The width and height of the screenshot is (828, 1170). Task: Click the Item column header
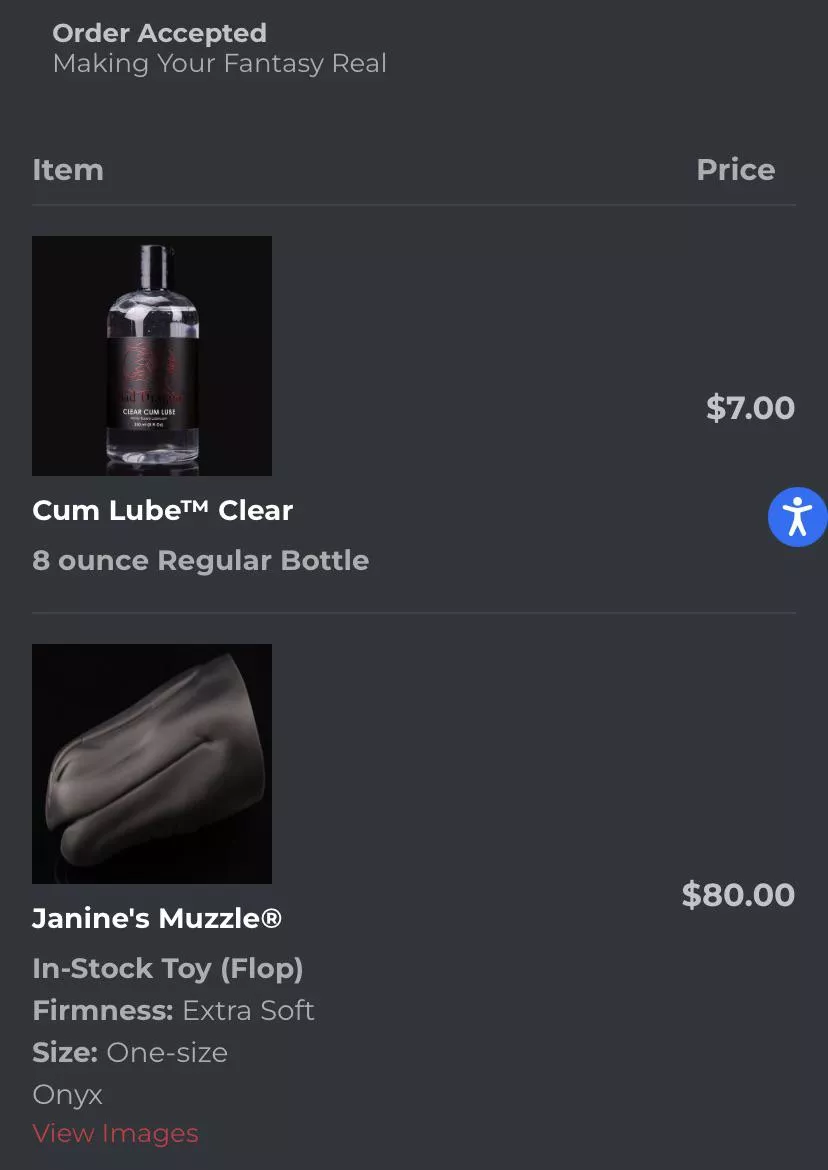tap(68, 169)
